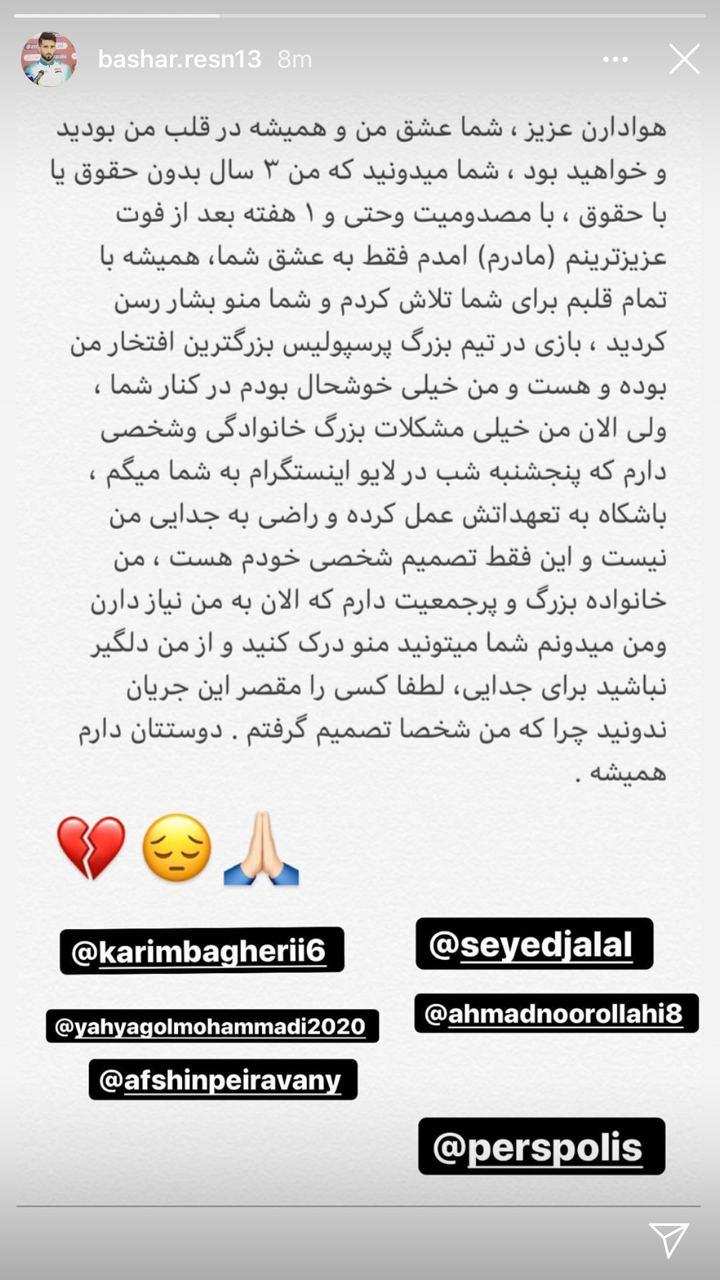Open the @karimbagherii6 mention

tap(201, 951)
